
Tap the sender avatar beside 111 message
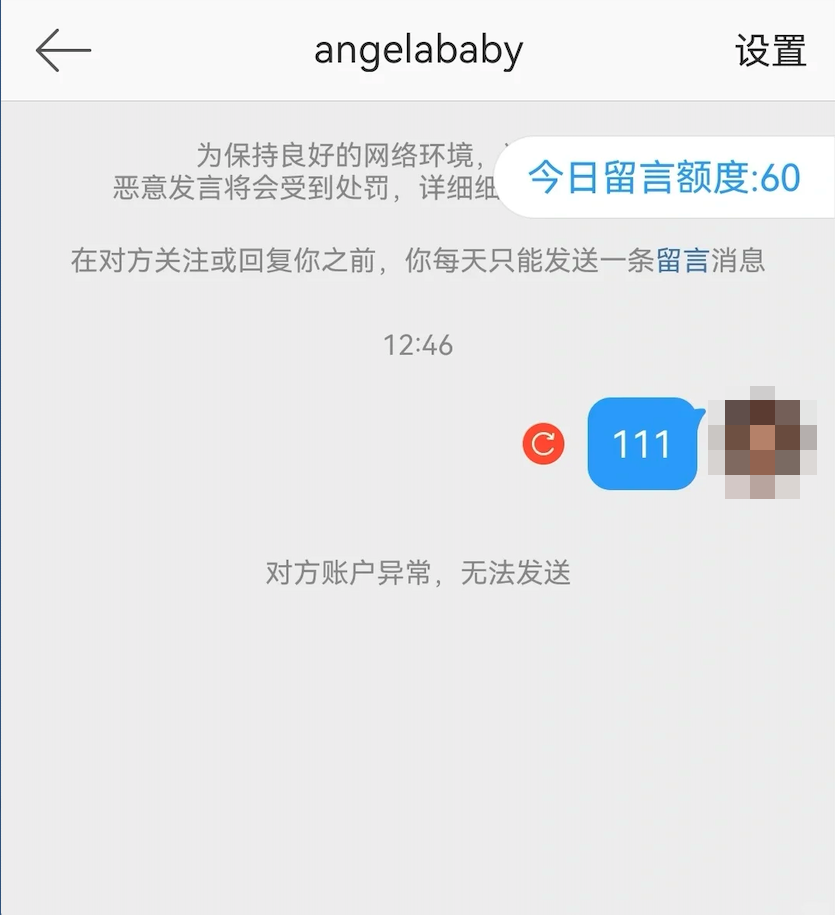coord(762,443)
